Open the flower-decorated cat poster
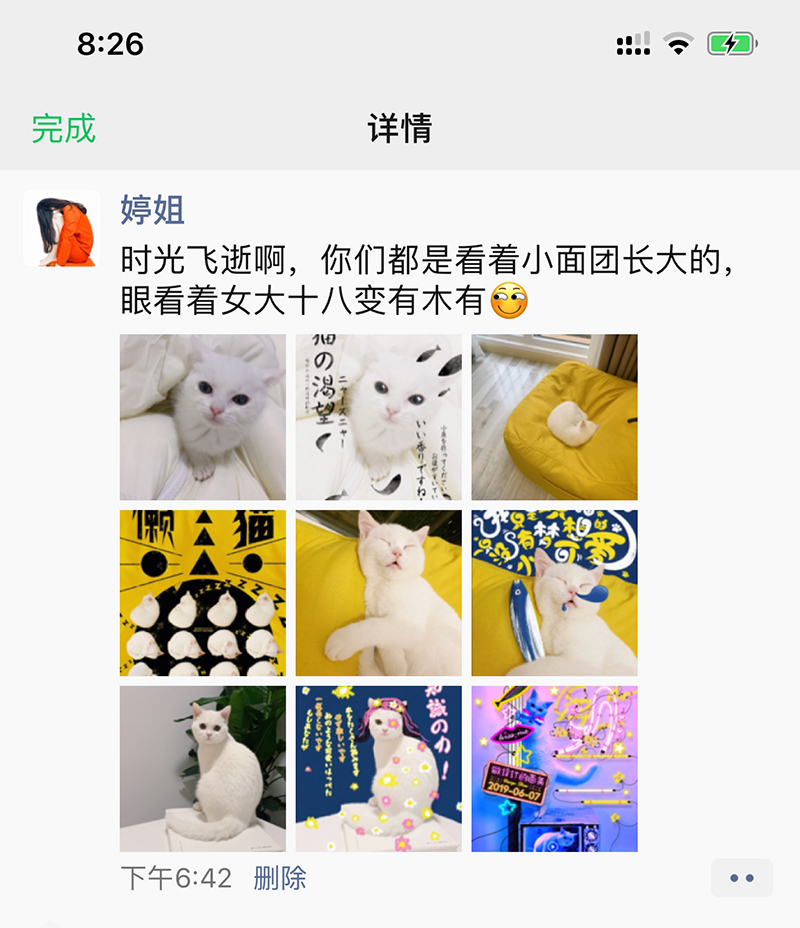 tap(379, 769)
